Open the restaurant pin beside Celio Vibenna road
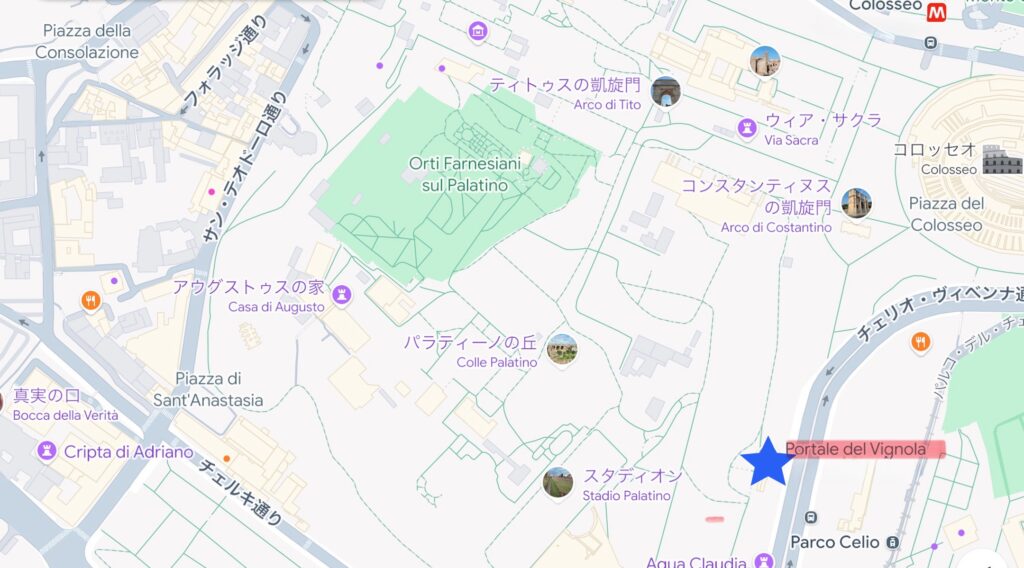This screenshot has width=1024, height=568. (x=920, y=343)
